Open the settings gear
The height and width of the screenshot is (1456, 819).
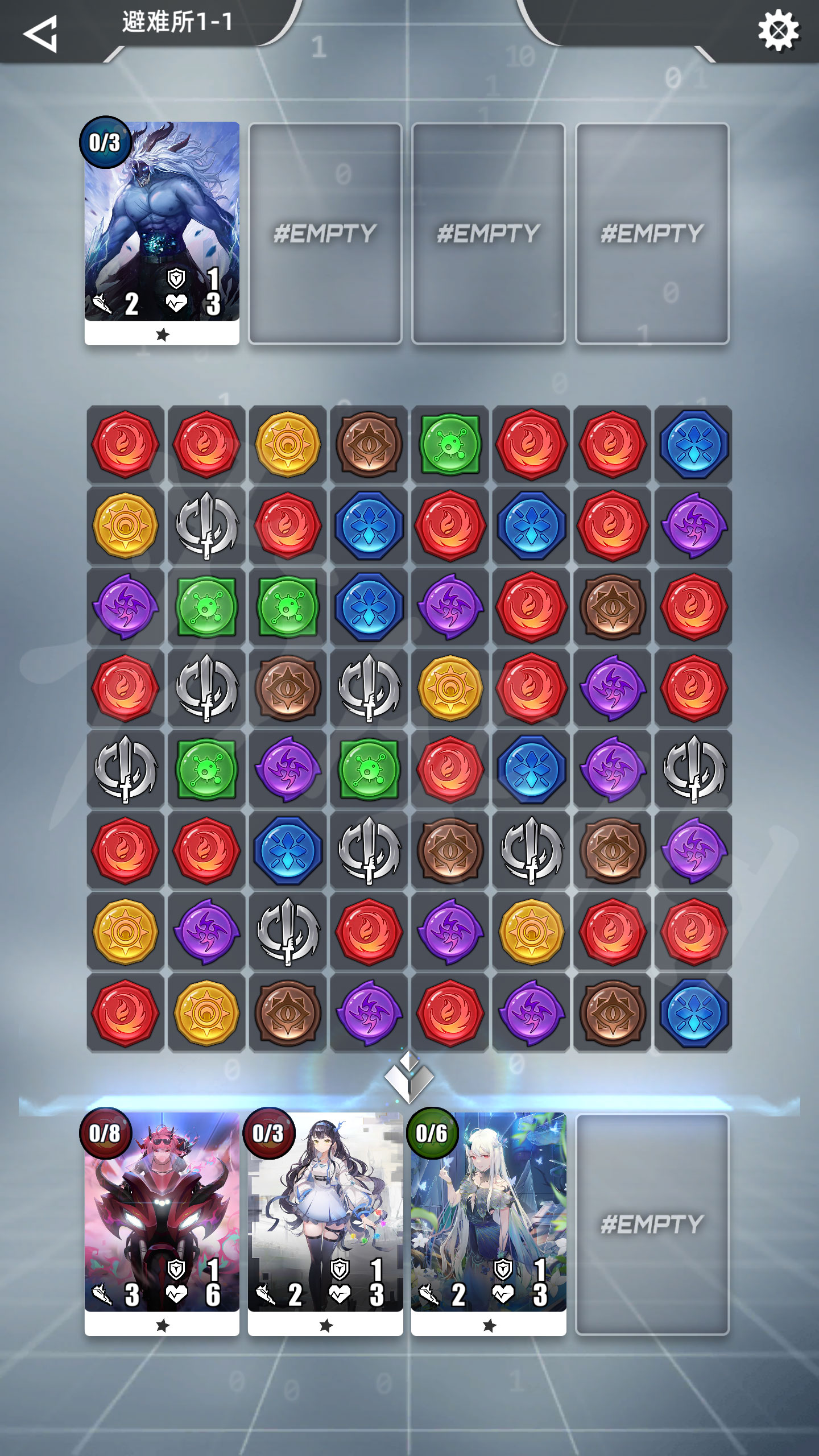pyautogui.click(x=778, y=31)
